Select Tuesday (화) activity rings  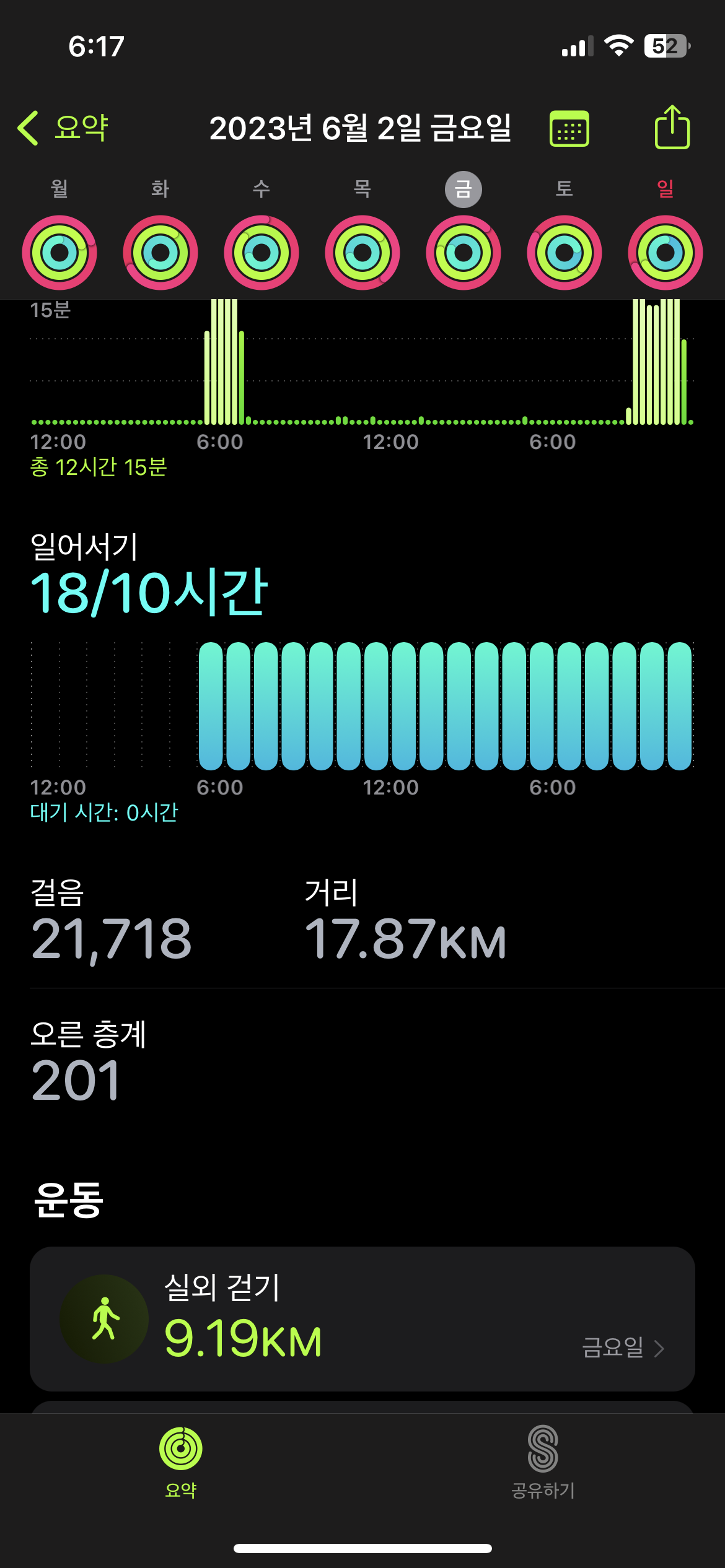160,252
